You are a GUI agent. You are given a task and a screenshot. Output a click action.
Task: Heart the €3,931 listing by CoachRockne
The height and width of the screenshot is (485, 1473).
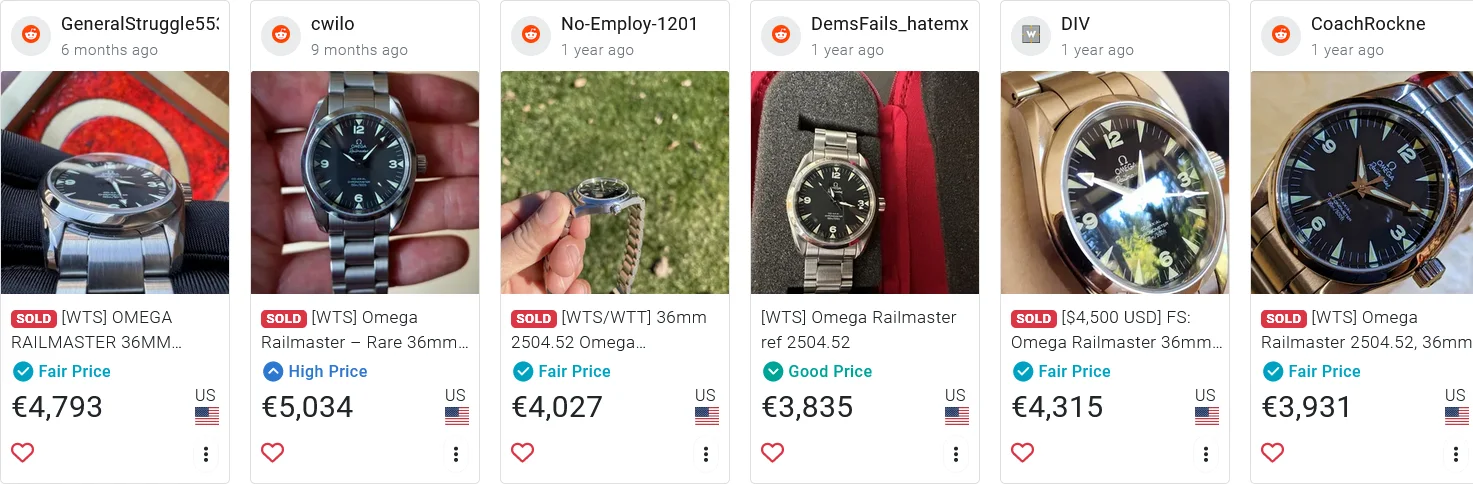point(1273,453)
